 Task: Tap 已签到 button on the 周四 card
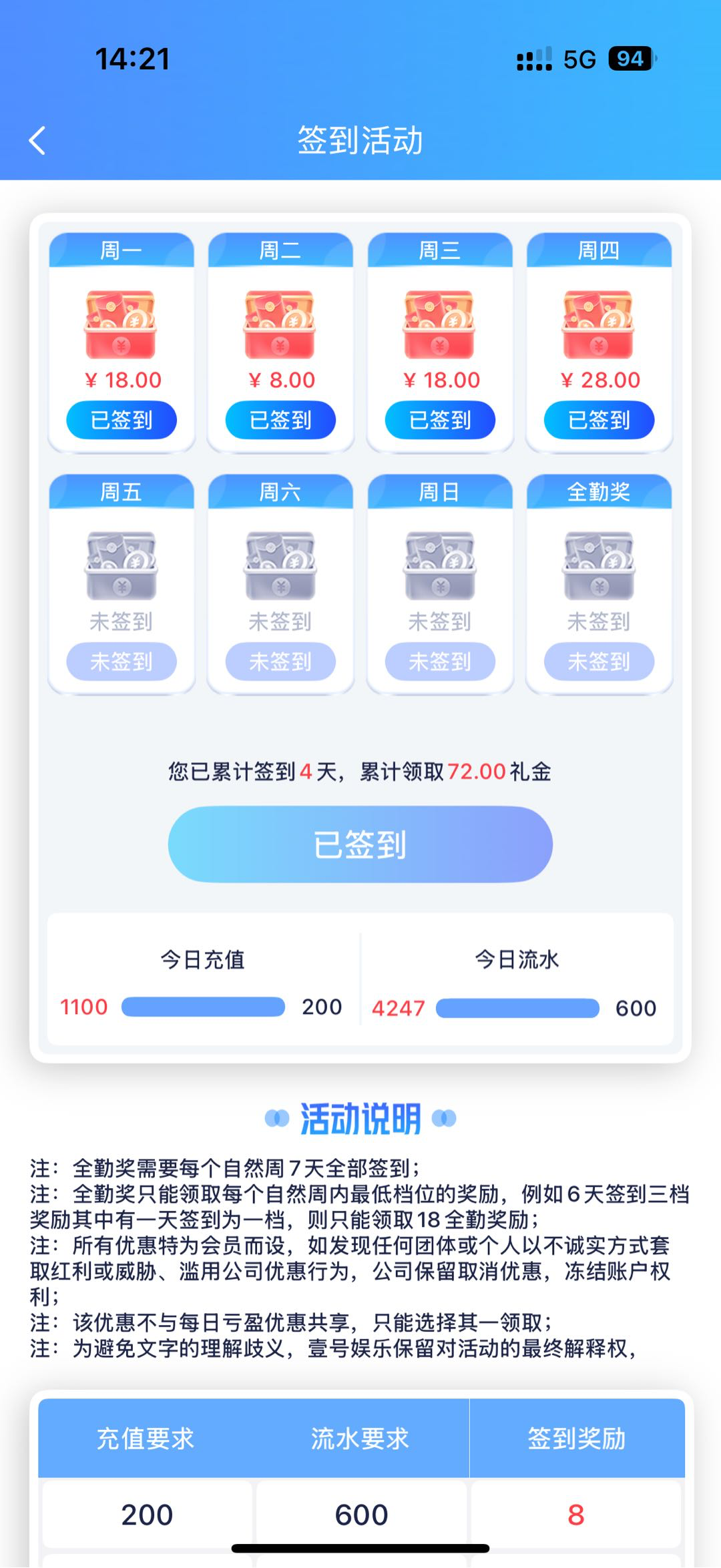coord(599,420)
